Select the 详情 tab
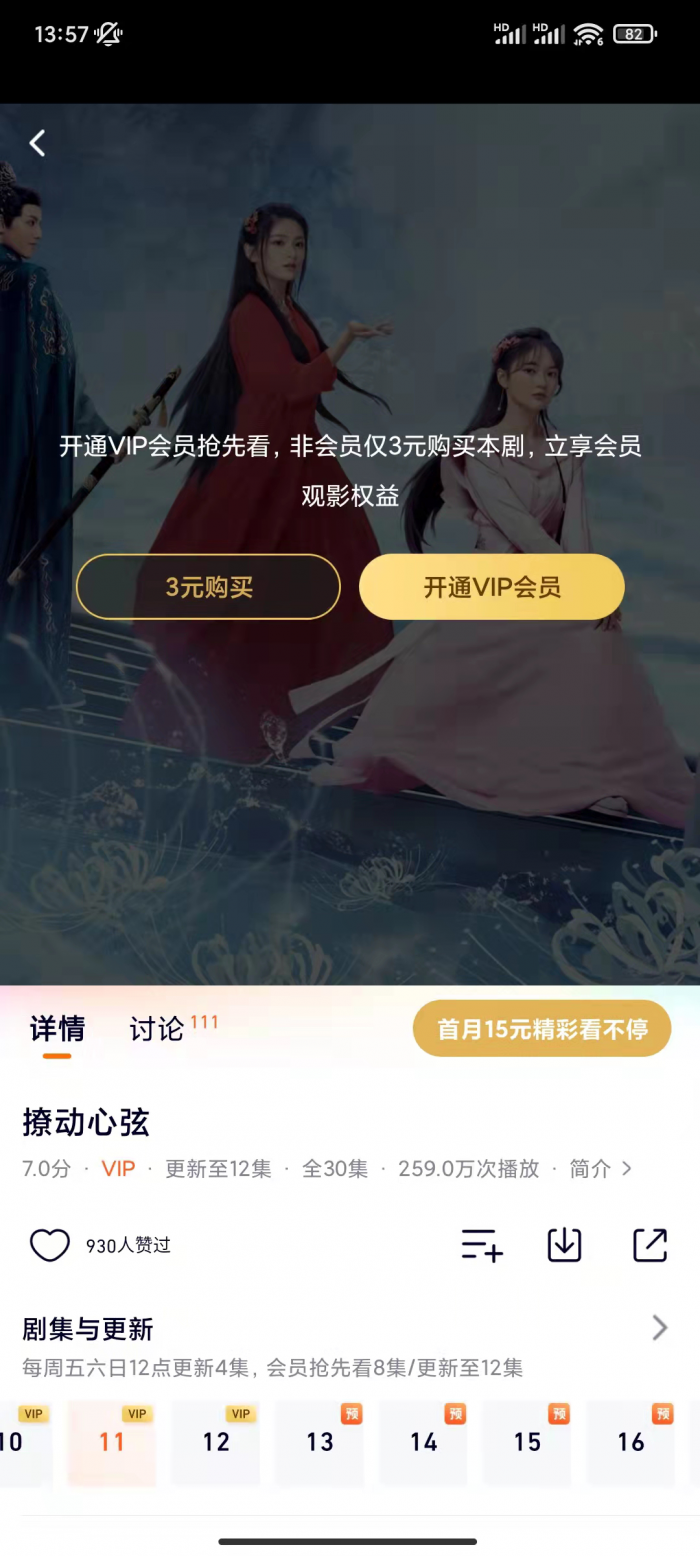The height and width of the screenshot is (1556, 700). (57, 1029)
